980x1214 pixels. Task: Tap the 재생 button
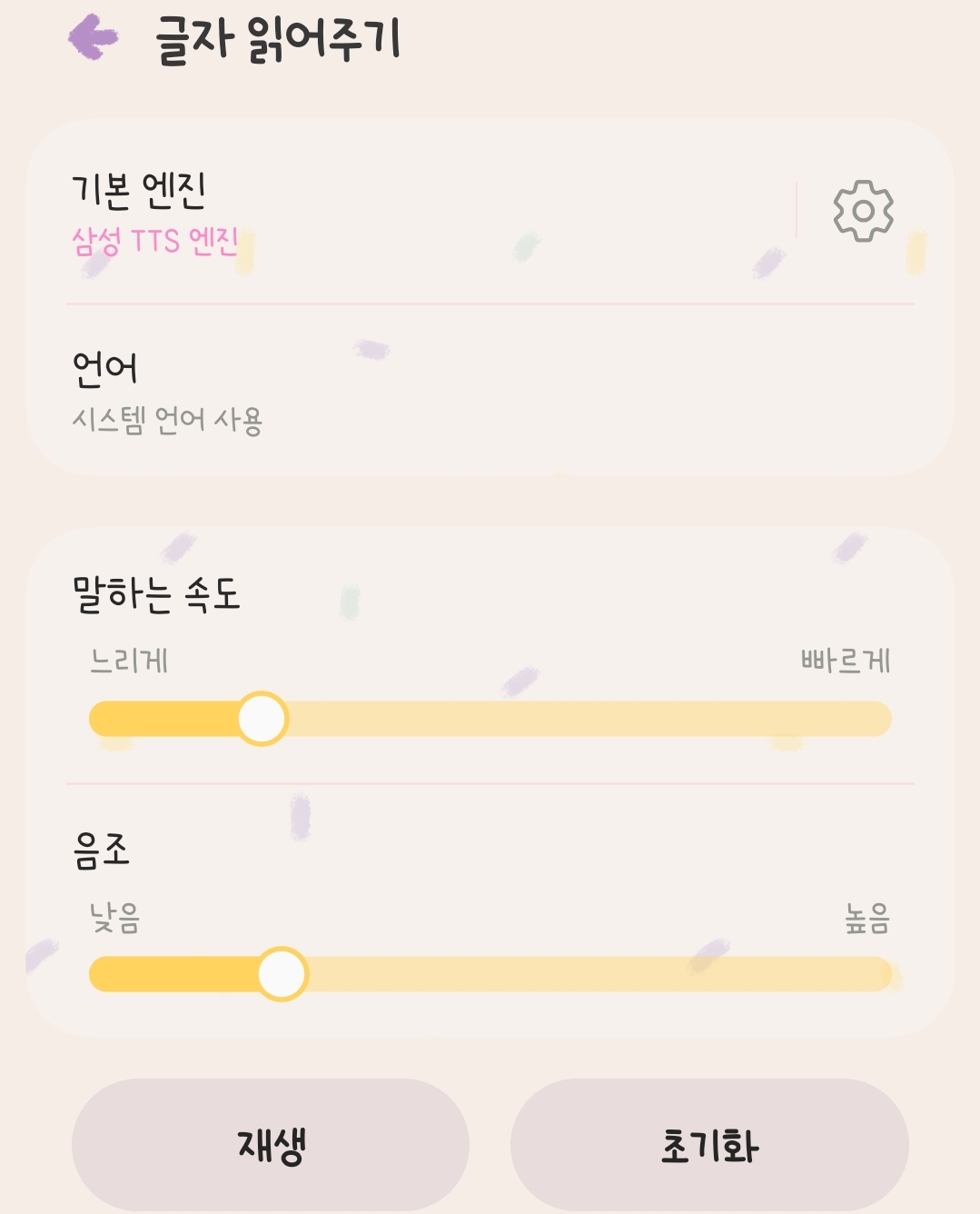pyautogui.click(x=271, y=1145)
